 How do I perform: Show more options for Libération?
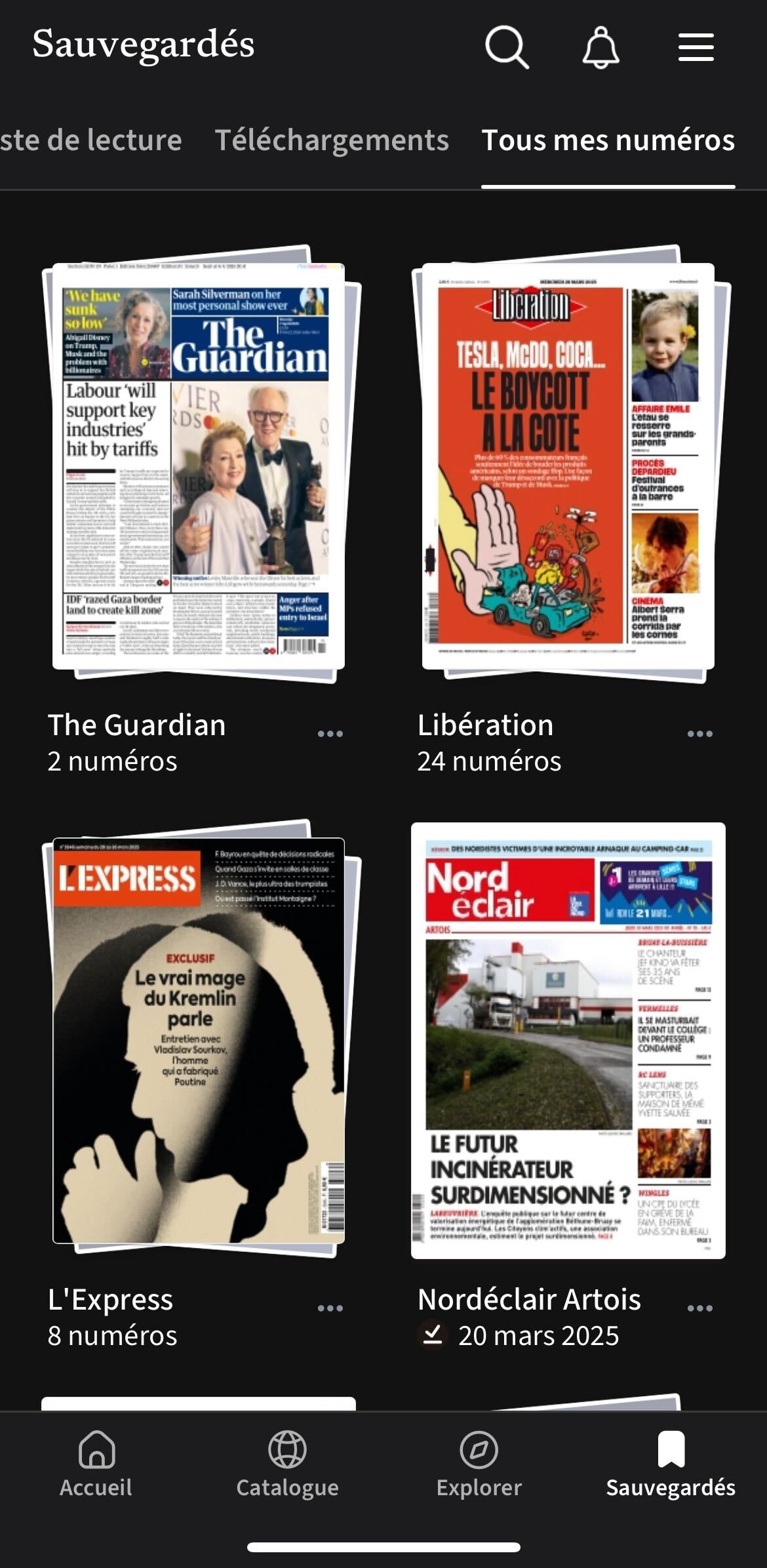point(699,734)
